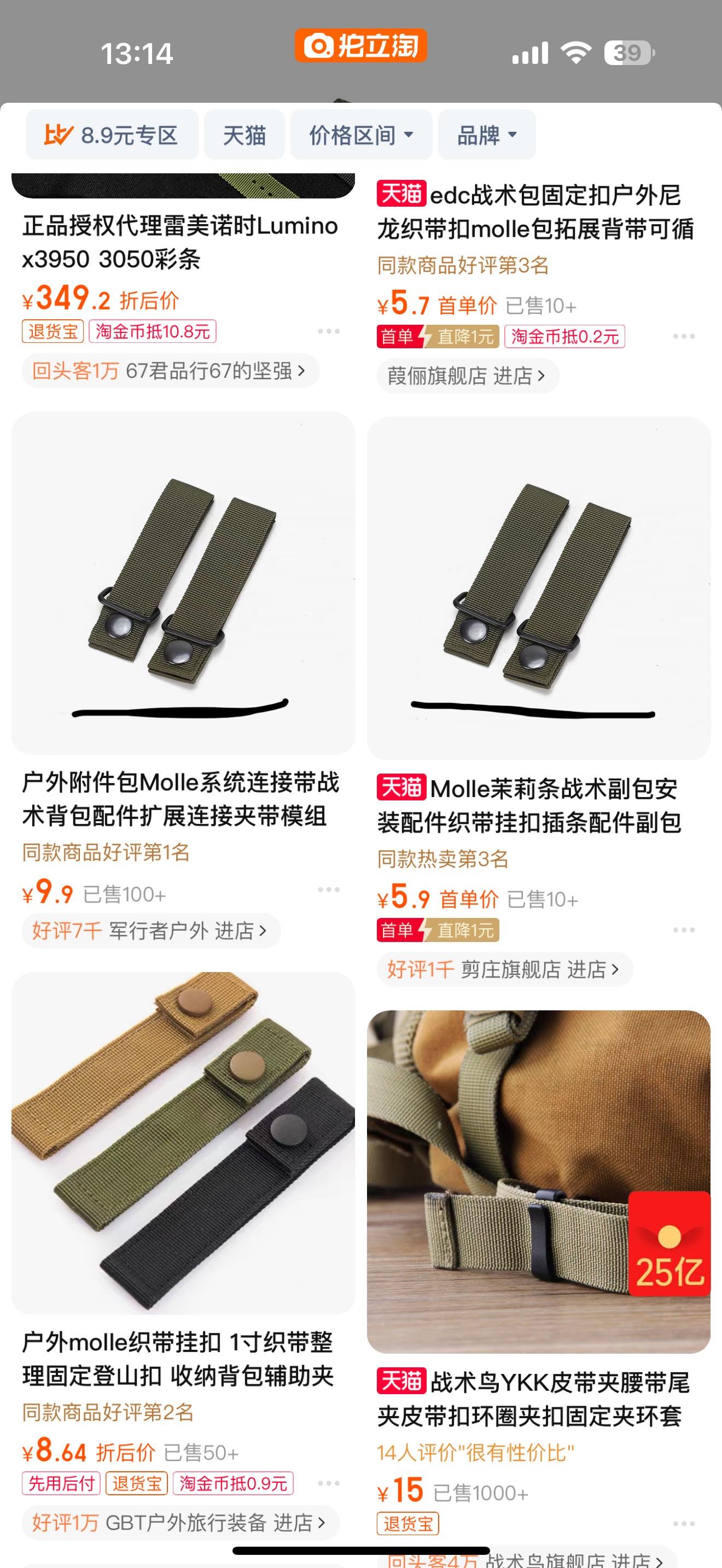
Task: Claim the 25亿 red envelope
Action: coord(669,1243)
